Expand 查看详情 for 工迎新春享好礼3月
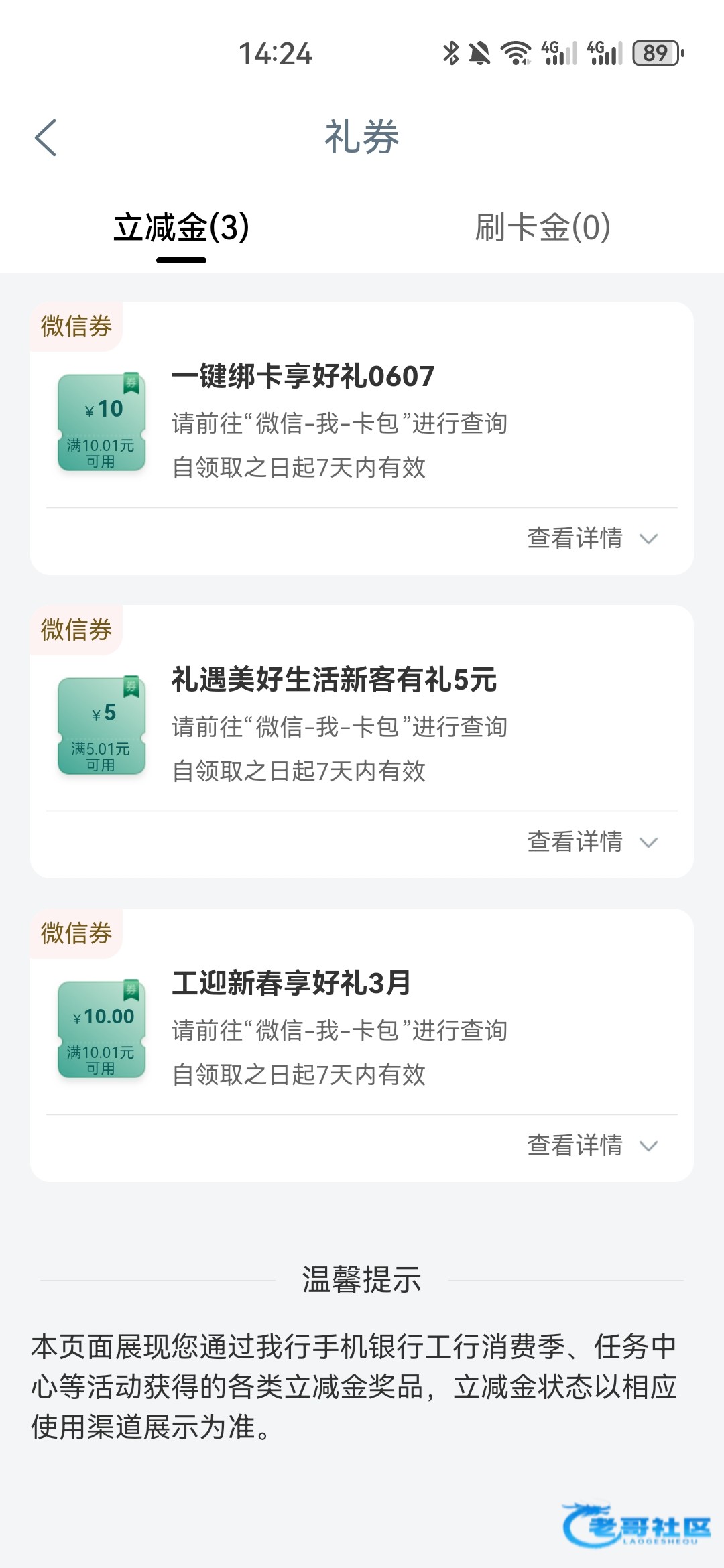Viewport: 724px width, 1568px height. coord(592,1146)
